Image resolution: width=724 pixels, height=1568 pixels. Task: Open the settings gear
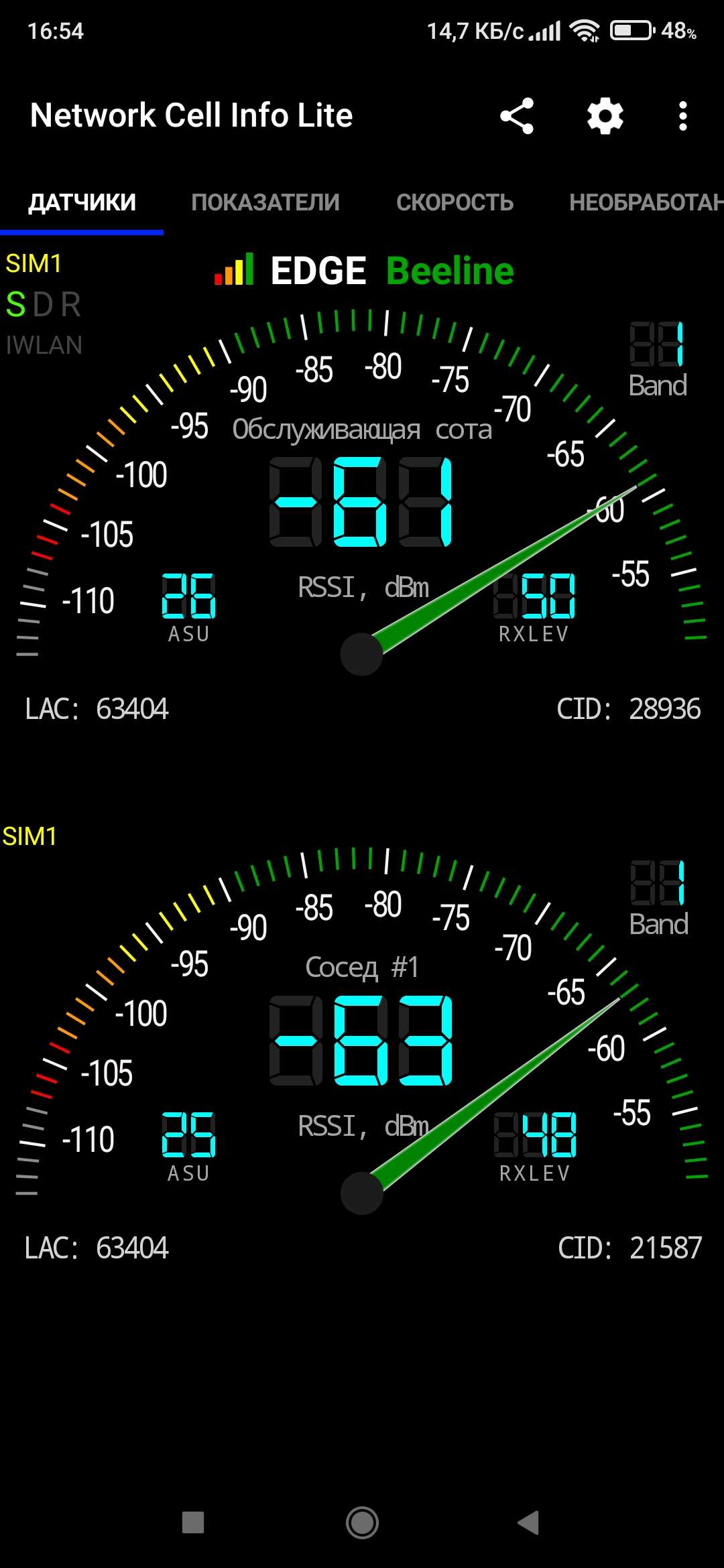[605, 116]
